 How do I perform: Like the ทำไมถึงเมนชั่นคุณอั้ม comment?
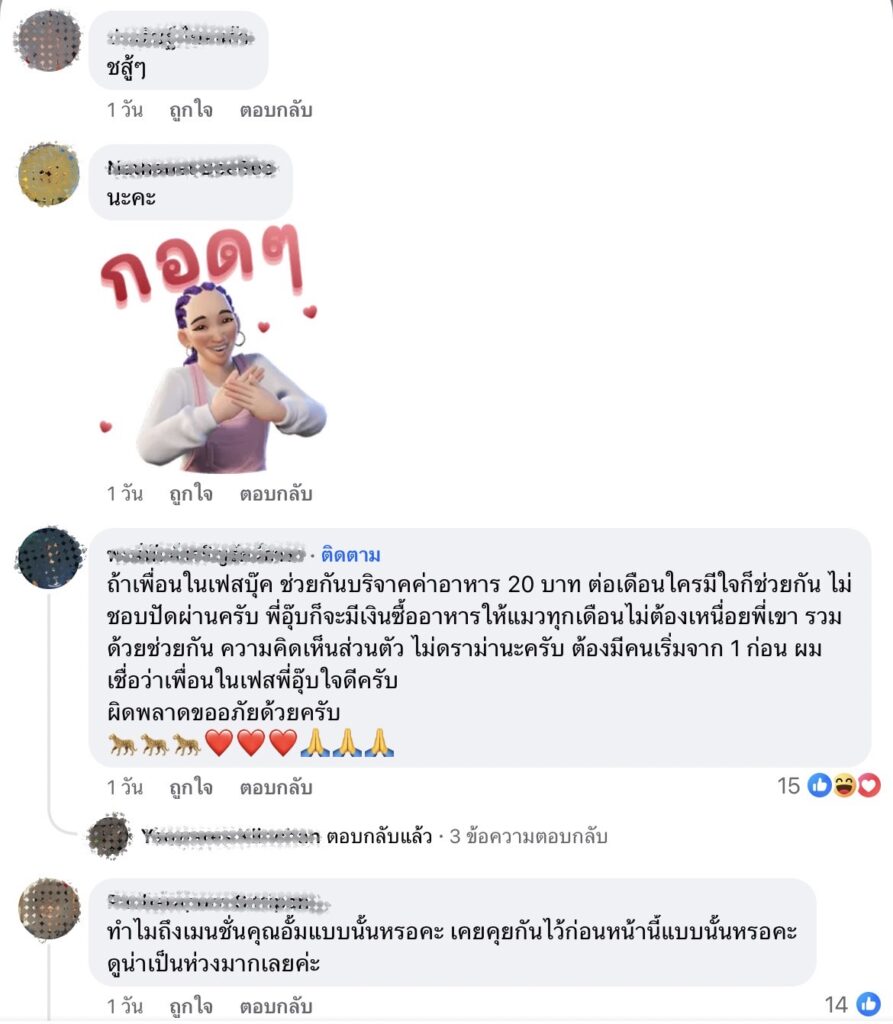(x=190, y=1006)
